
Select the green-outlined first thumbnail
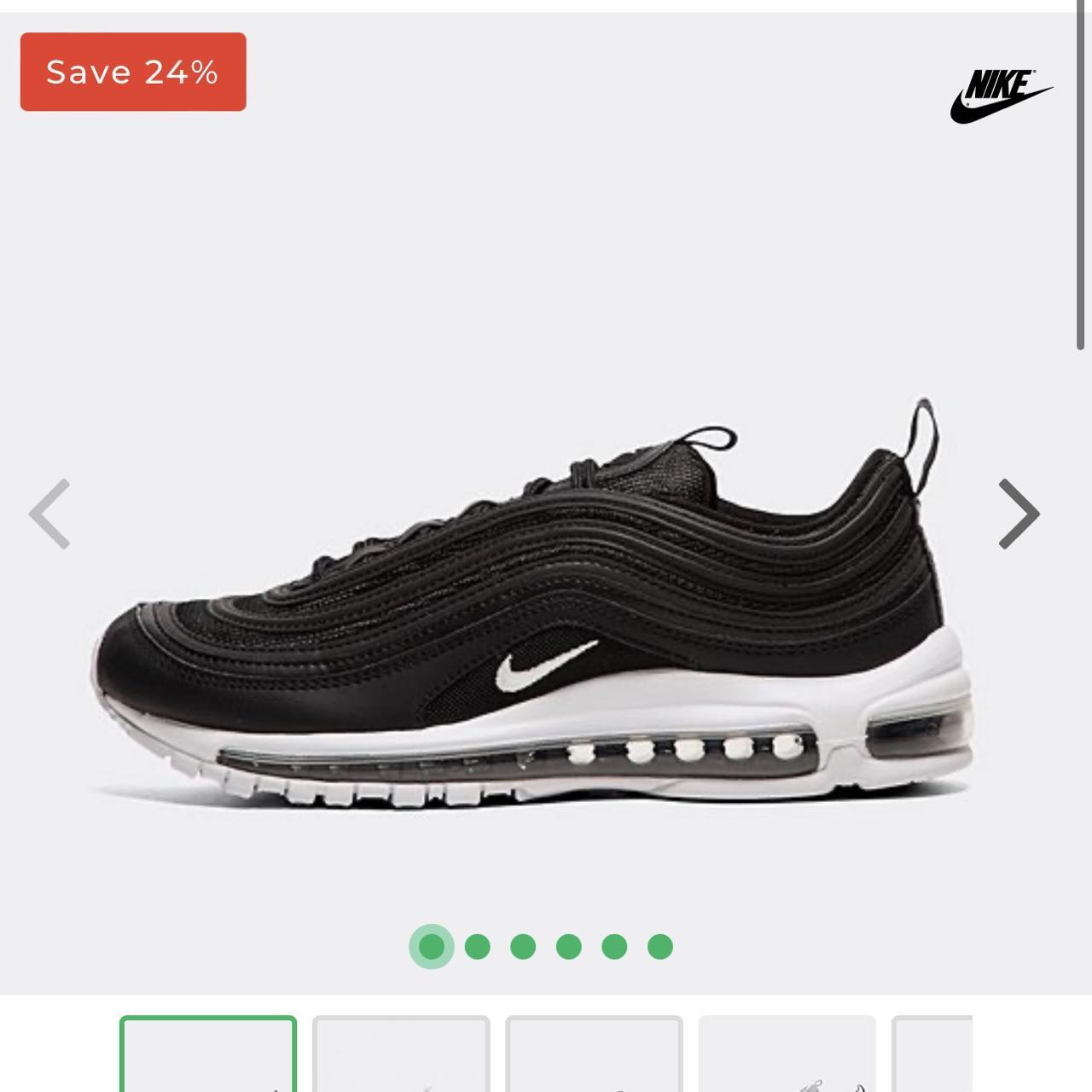coord(208,1054)
